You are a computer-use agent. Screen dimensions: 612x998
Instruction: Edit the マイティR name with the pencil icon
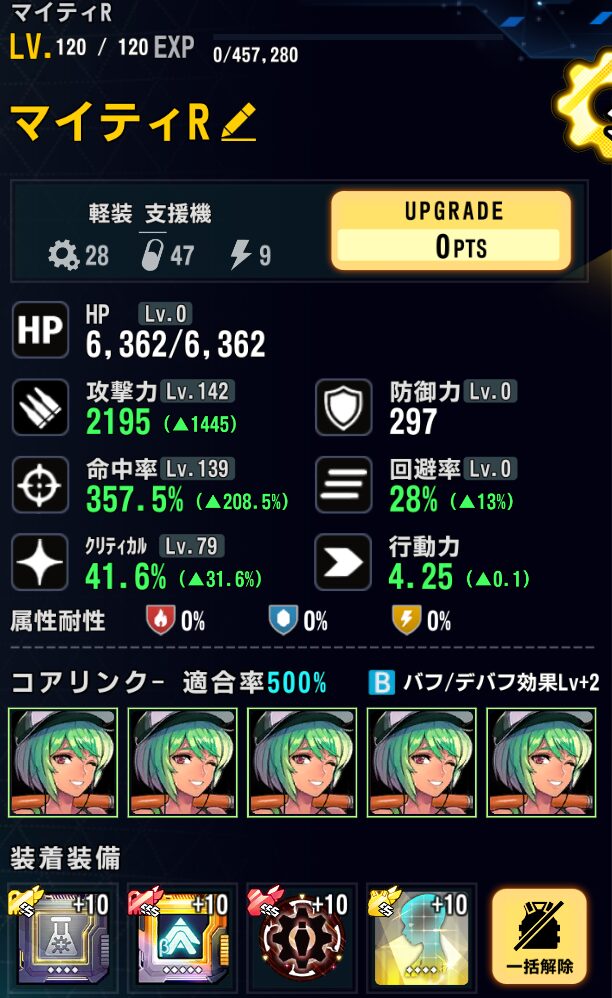[238, 123]
